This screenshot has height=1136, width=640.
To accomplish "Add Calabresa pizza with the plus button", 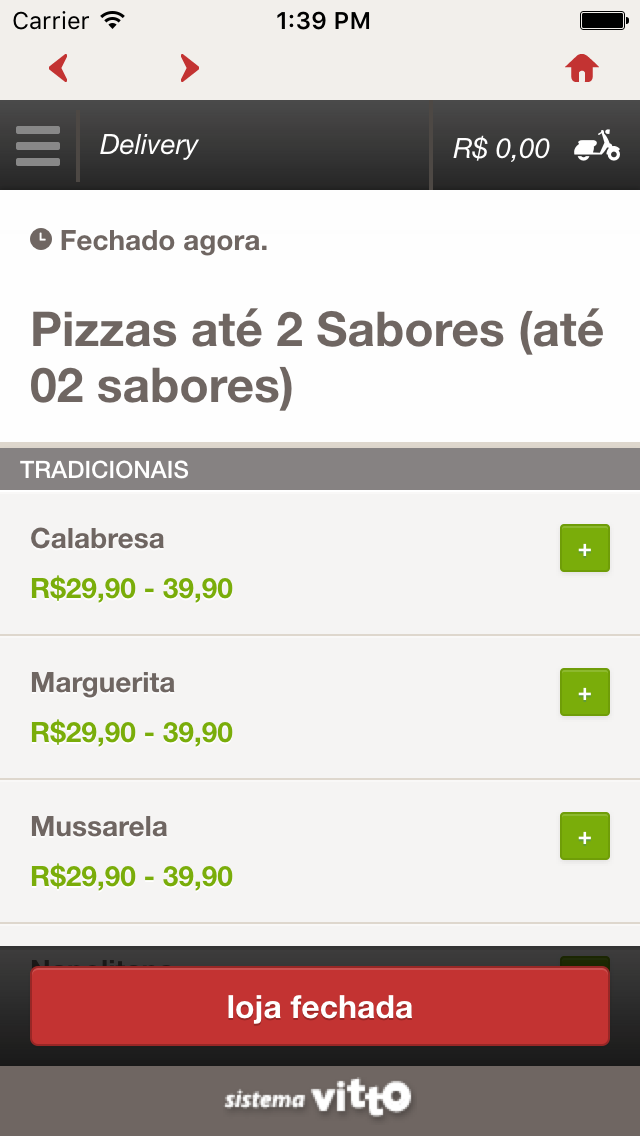I will tap(585, 548).
